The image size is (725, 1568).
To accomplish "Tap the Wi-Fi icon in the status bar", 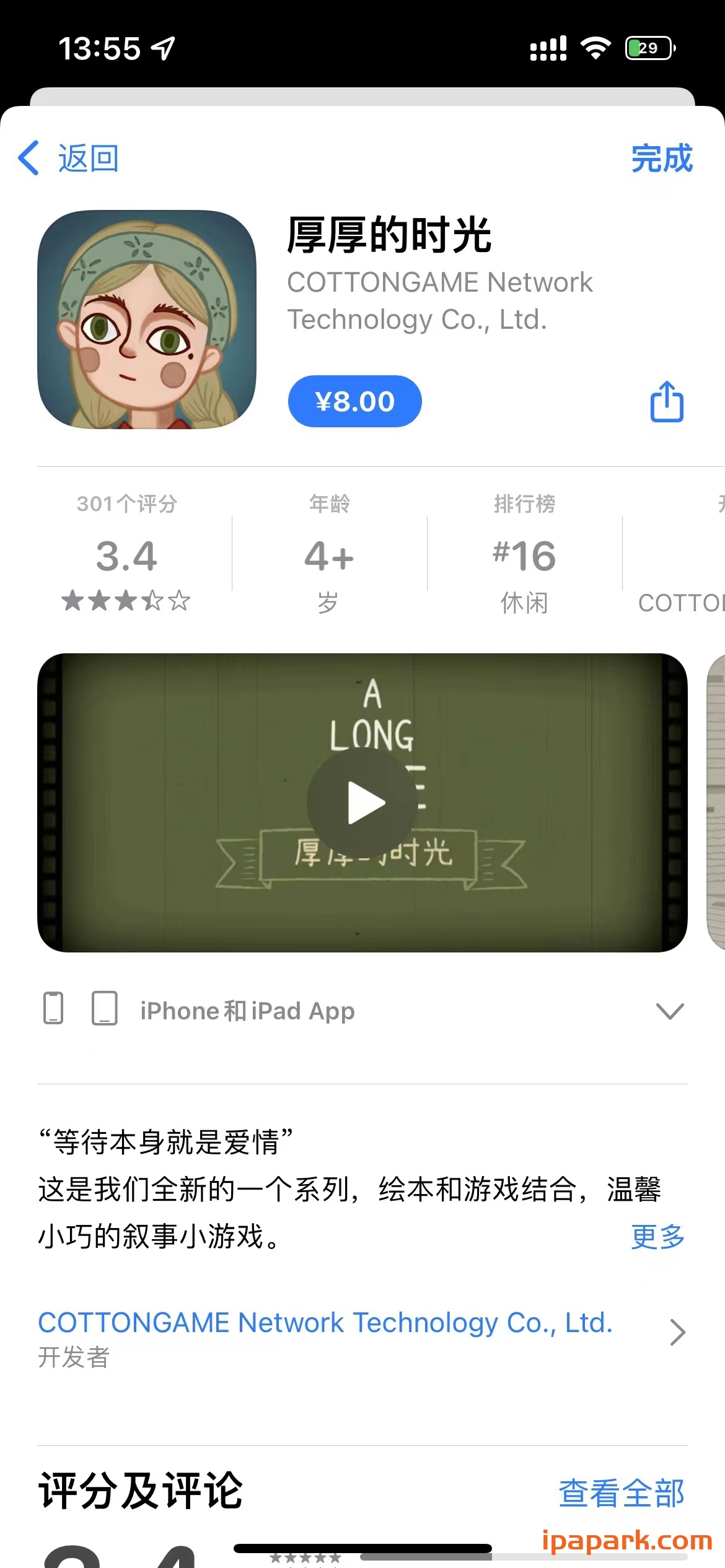I will pyautogui.click(x=595, y=47).
